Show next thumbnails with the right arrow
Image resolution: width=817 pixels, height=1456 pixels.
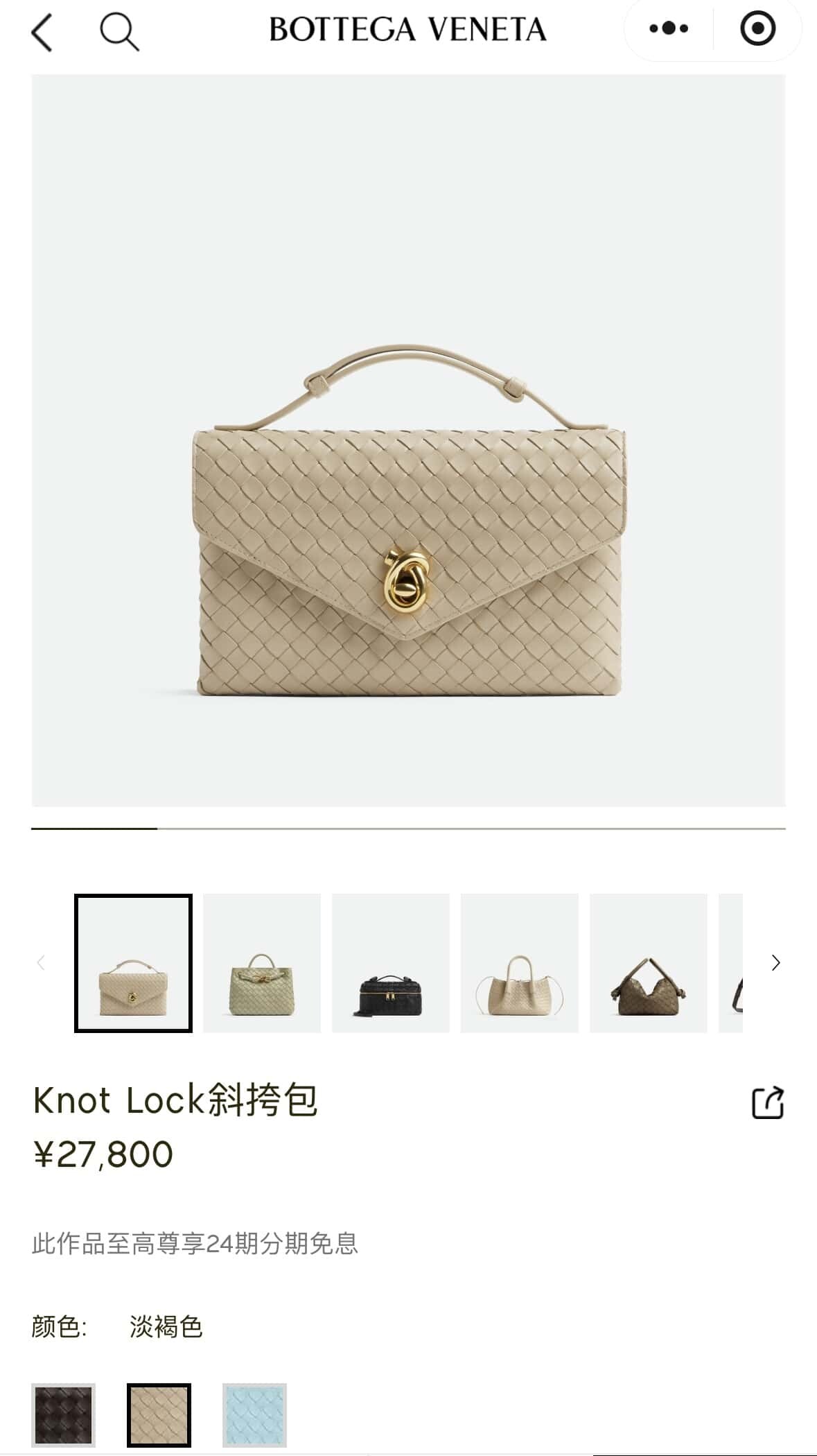pos(775,962)
